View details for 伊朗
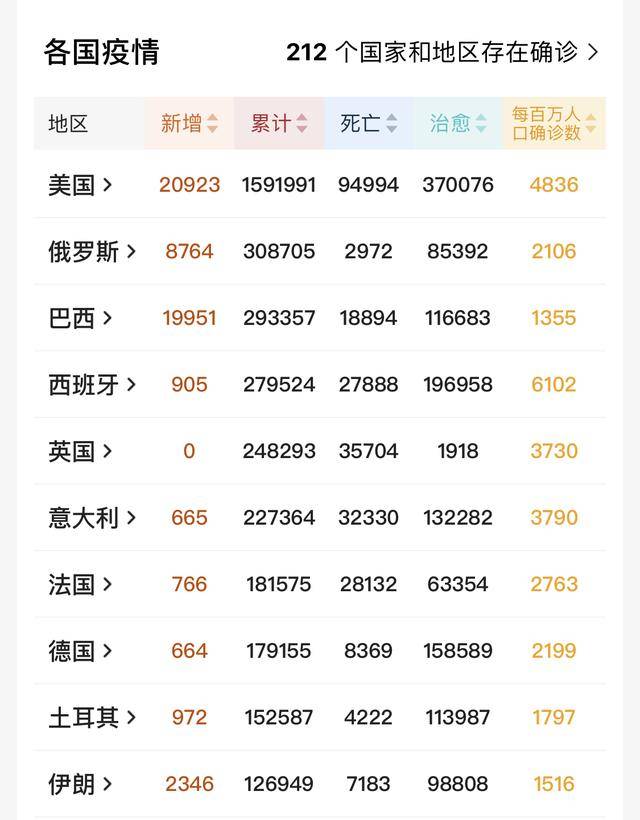This screenshot has width=640, height=820. 80,784
